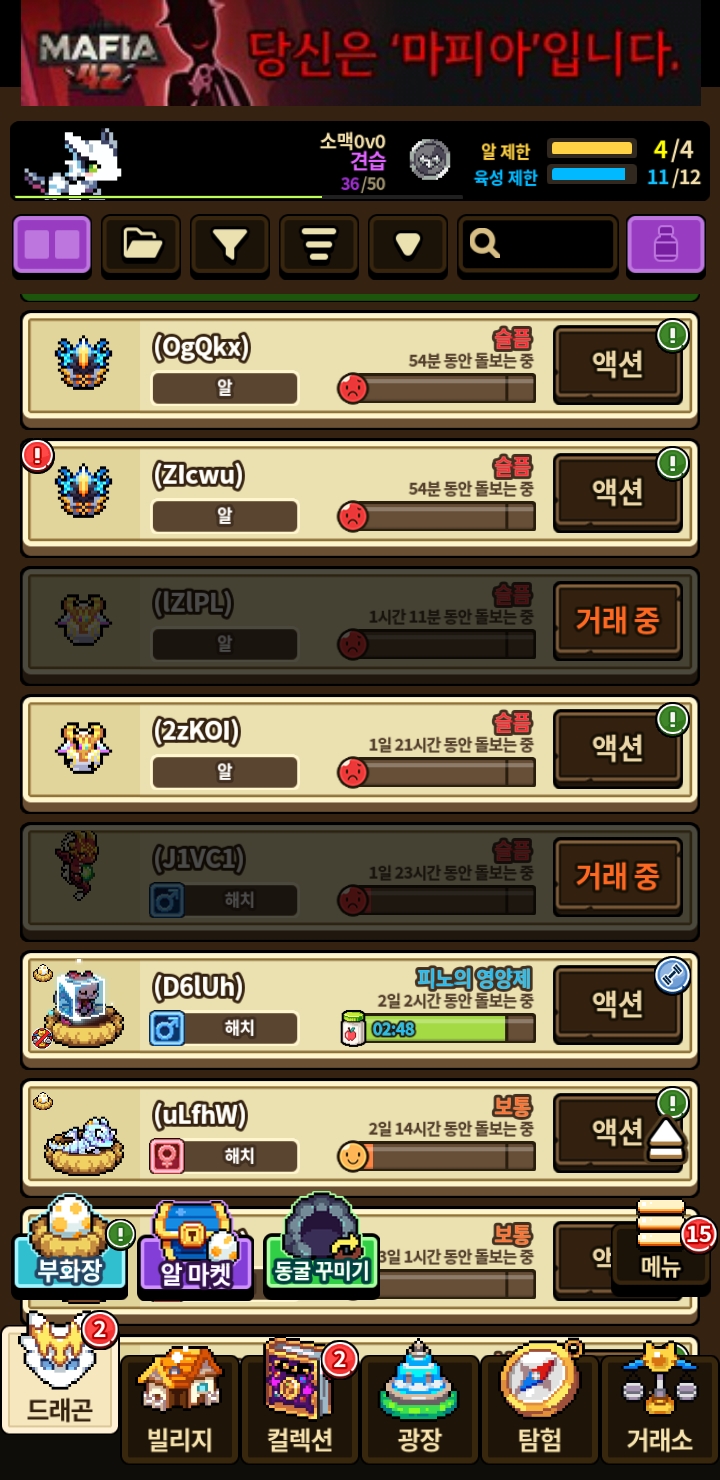The height and width of the screenshot is (1480, 720).
Task: Tap 액션 for hatchling D6lUh
Action: coord(617,1004)
